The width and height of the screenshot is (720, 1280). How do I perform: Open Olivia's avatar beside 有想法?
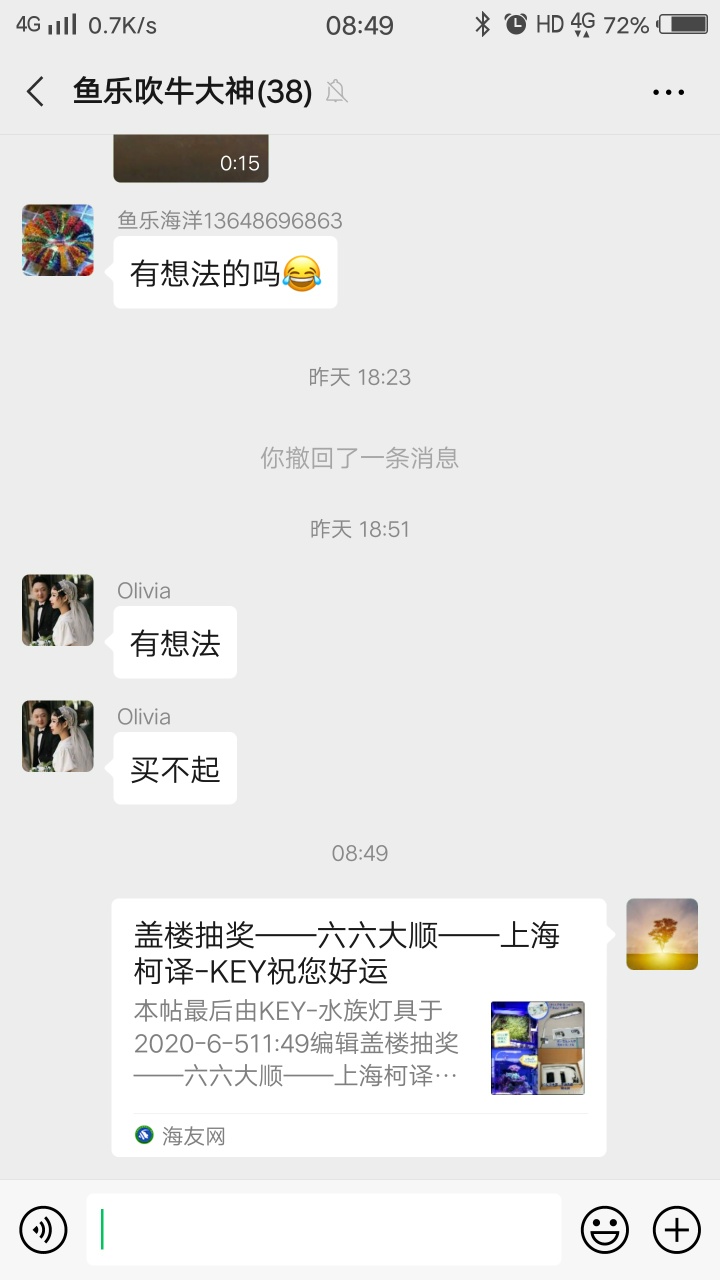58,610
